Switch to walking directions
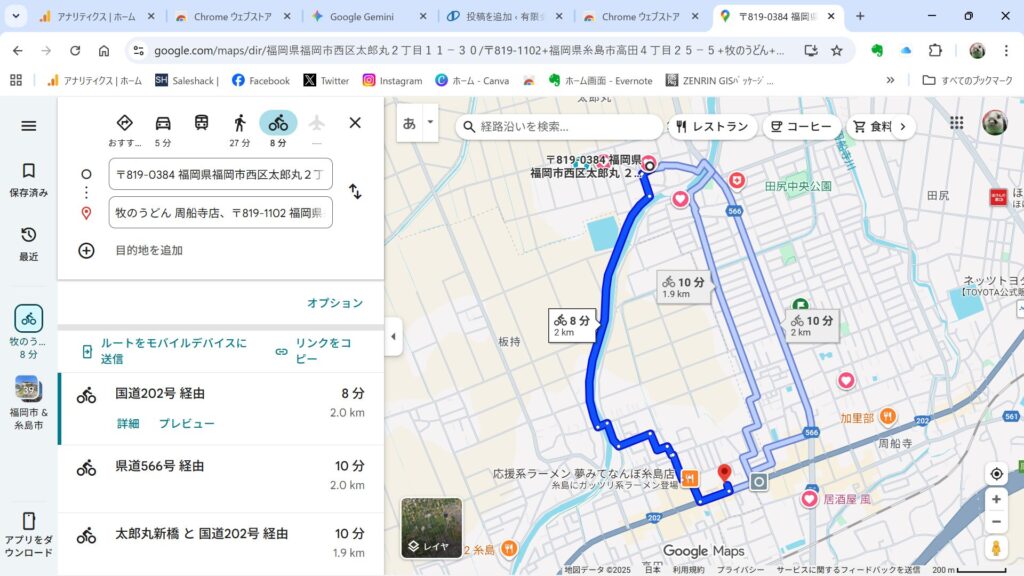 pos(239,123)
